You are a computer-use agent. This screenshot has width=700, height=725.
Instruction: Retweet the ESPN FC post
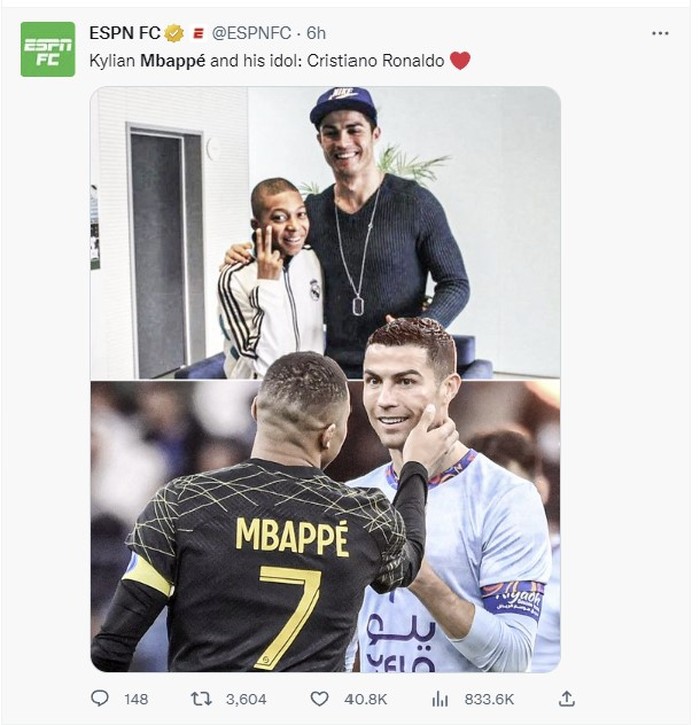[201, 698]
